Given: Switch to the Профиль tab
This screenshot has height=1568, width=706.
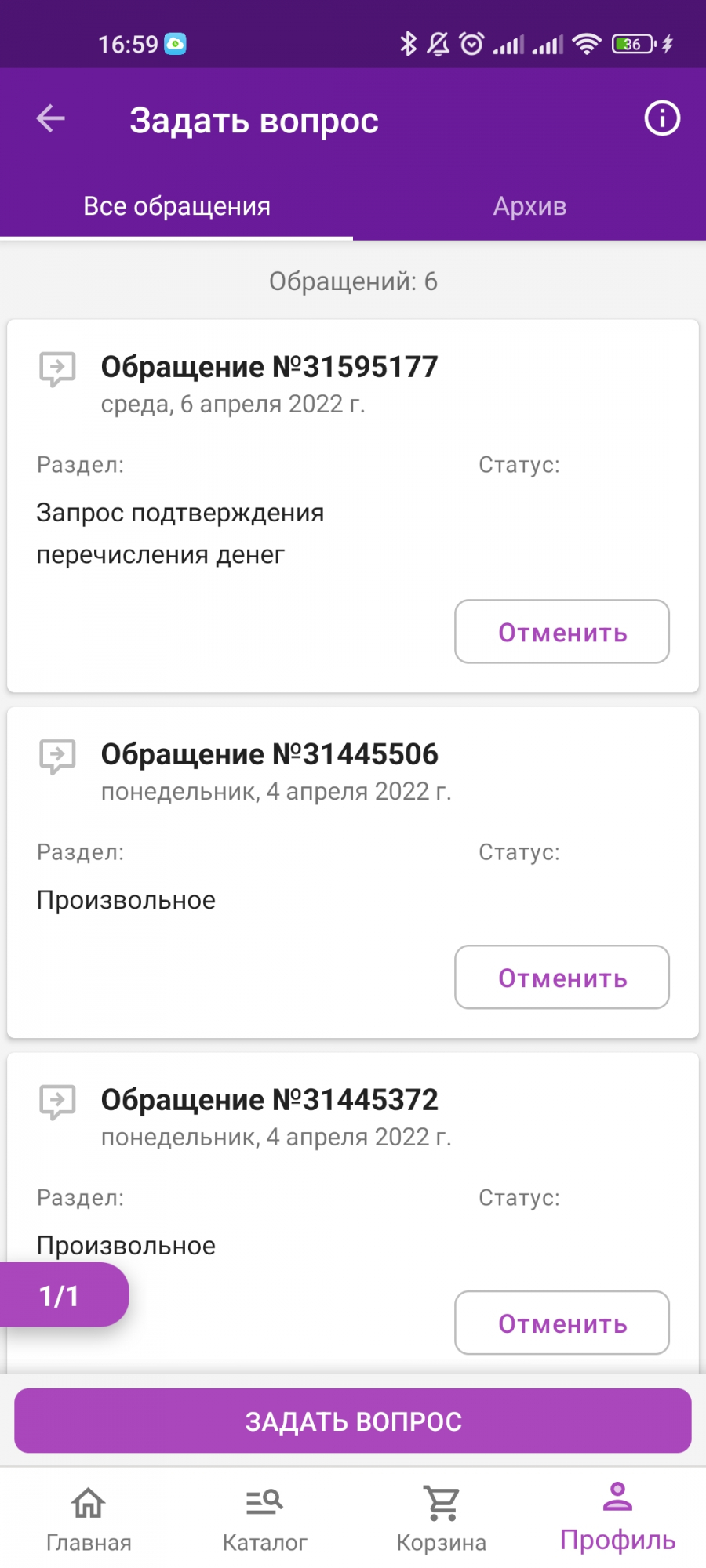Looking at the screenshot, I should click(618, 1519).
